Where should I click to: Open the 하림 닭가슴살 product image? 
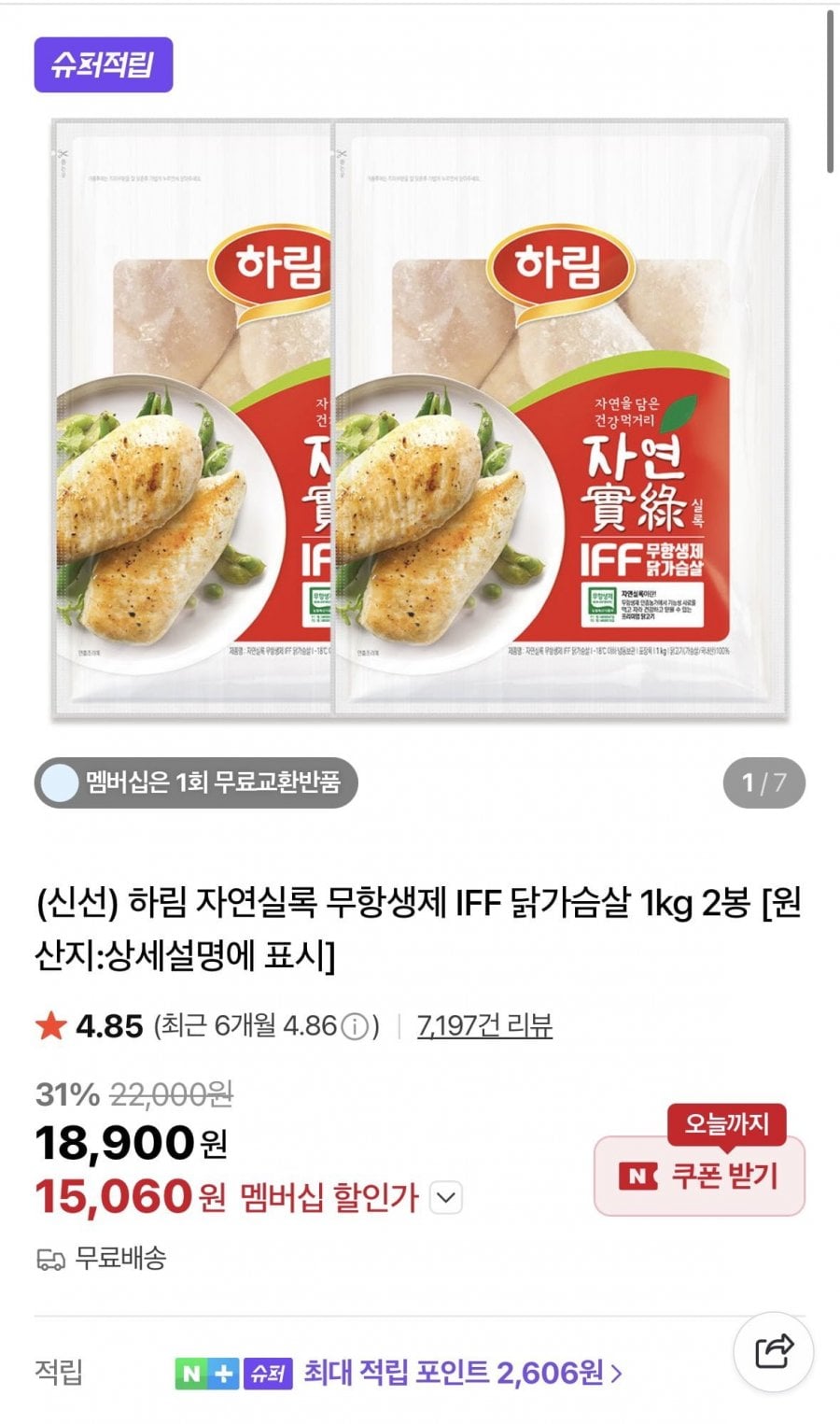[420, 420]
